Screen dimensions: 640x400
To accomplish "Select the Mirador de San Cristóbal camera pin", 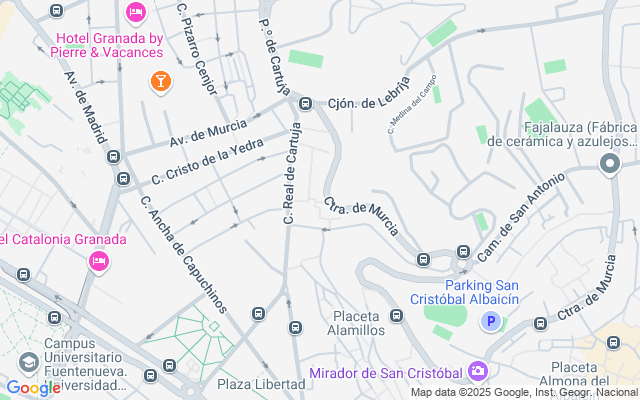I will tap(477, 371).
